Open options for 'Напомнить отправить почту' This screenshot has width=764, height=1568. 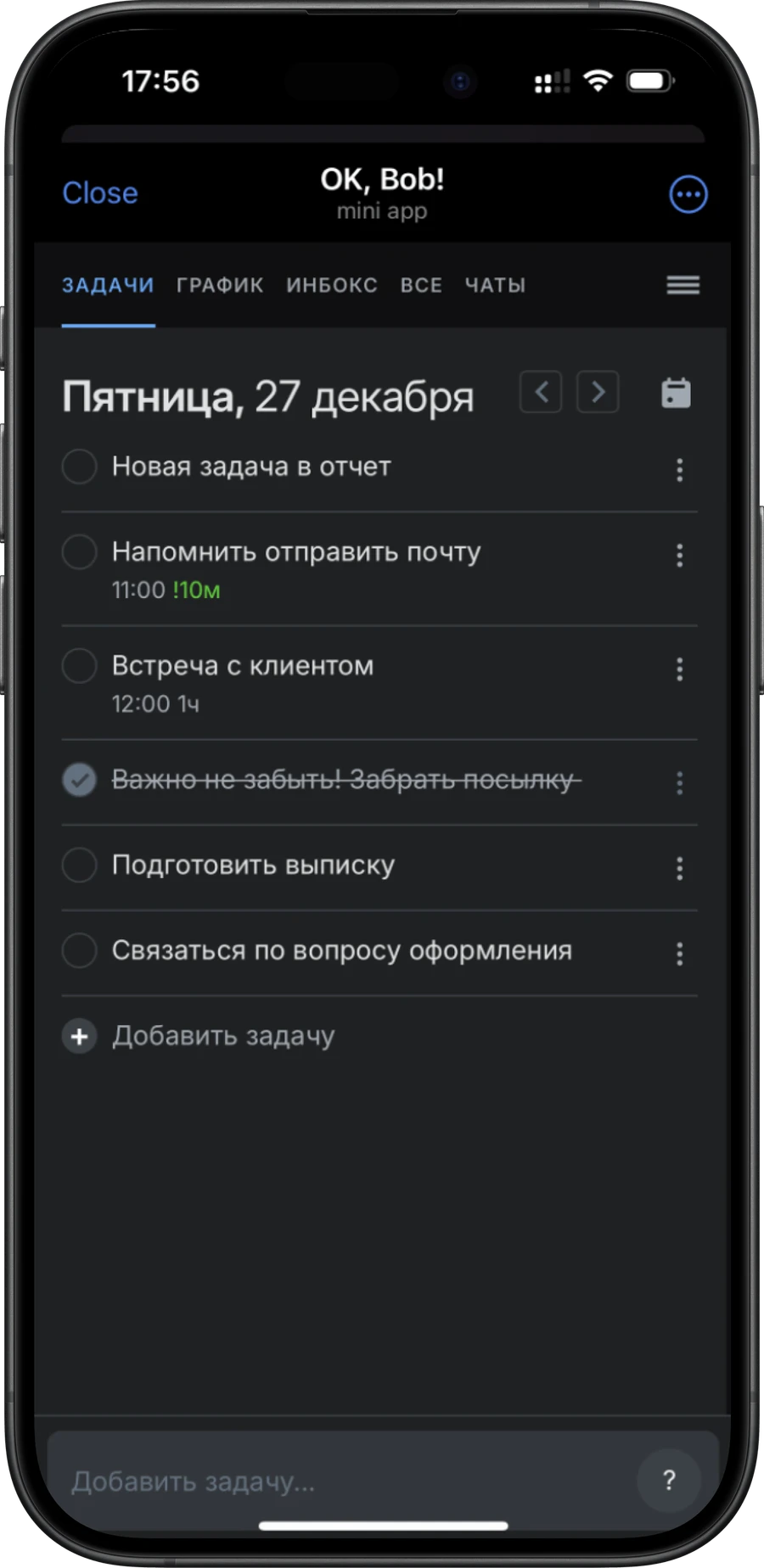(x=679, y=556)
